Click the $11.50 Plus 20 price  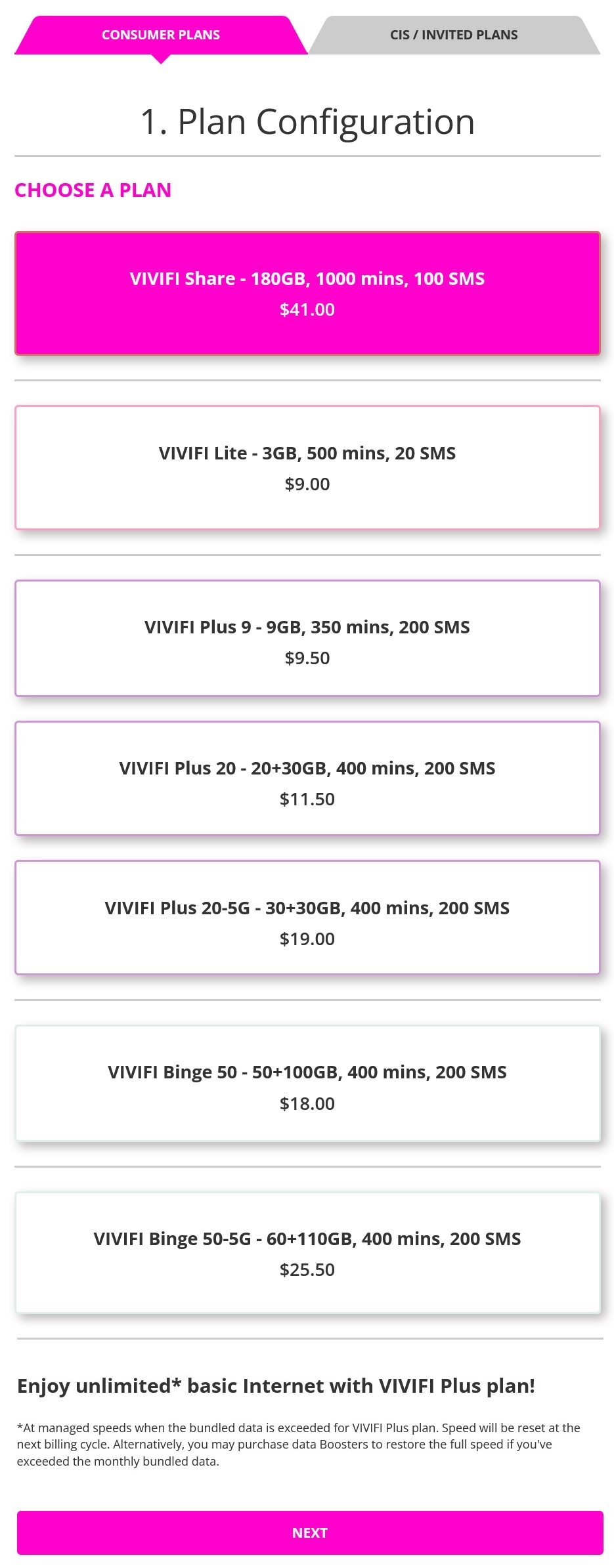[x=307, y=799]
